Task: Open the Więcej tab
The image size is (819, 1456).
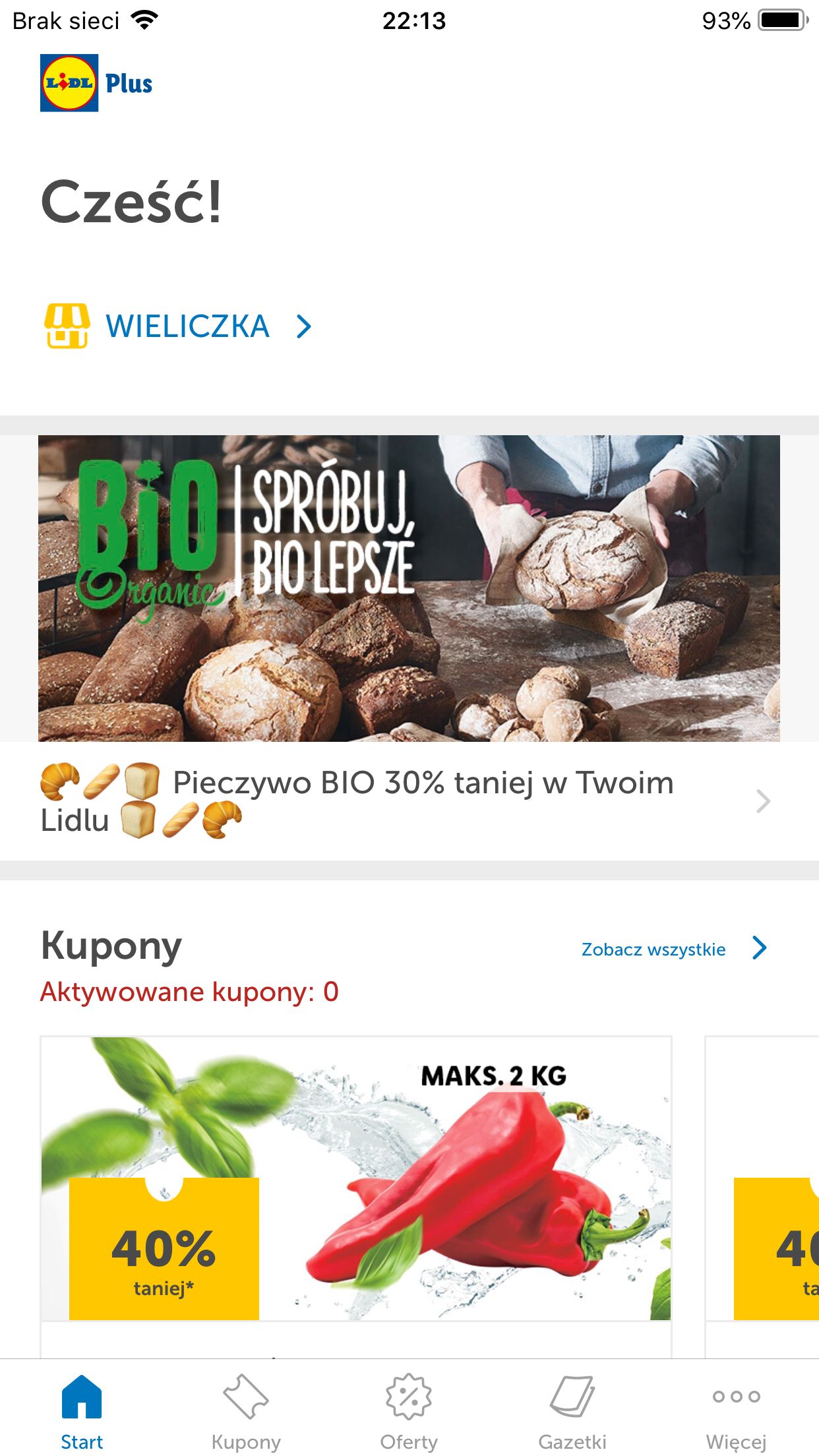Action: point(736,1411)
